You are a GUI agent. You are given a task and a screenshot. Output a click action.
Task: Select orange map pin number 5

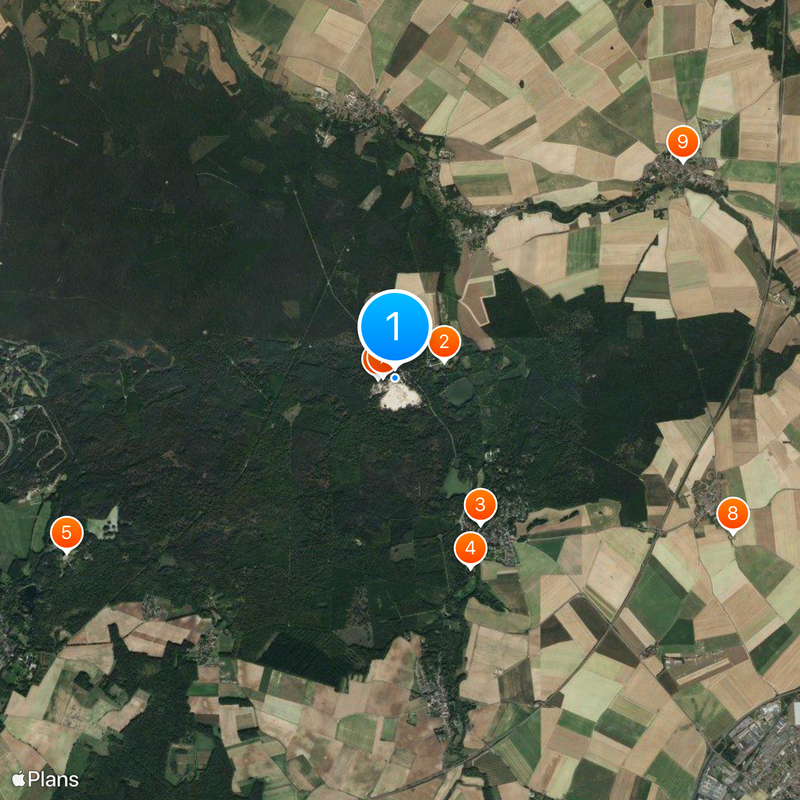(66, 533)
